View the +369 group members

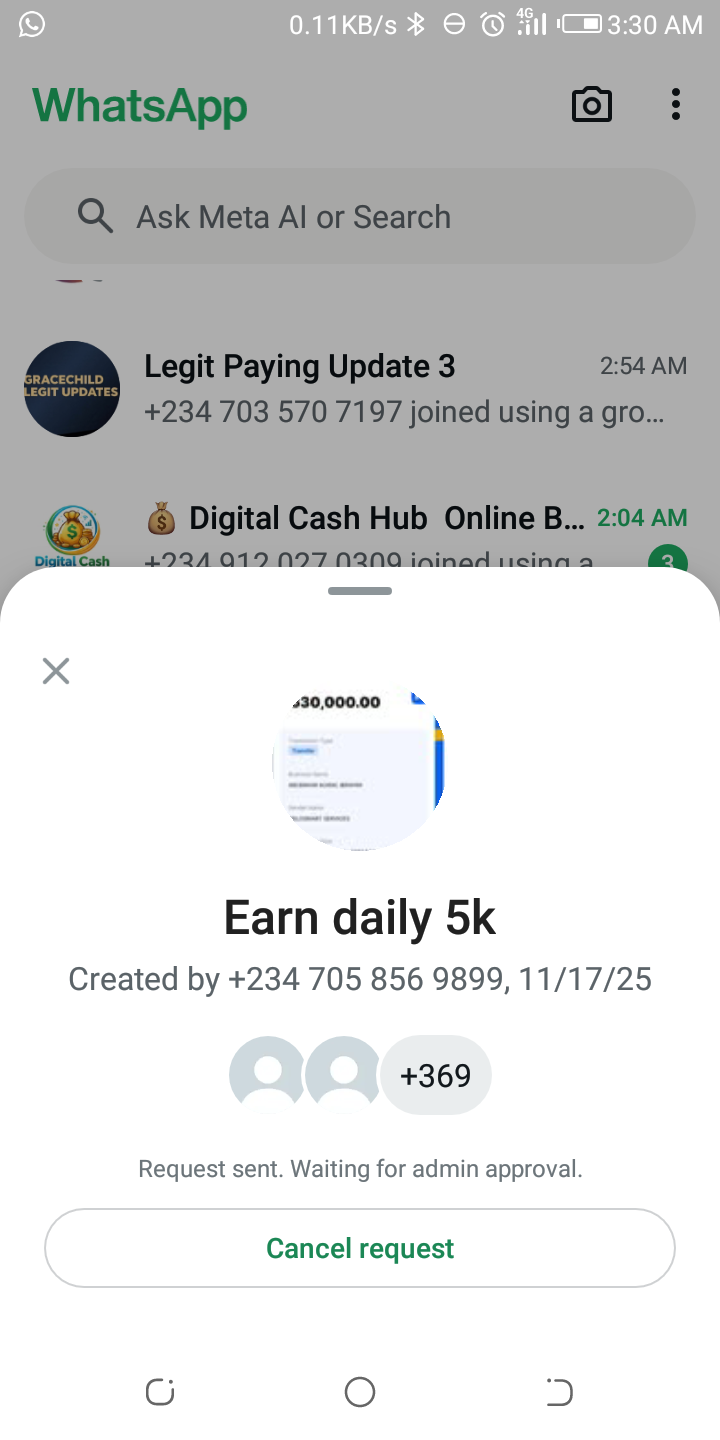435,1075
